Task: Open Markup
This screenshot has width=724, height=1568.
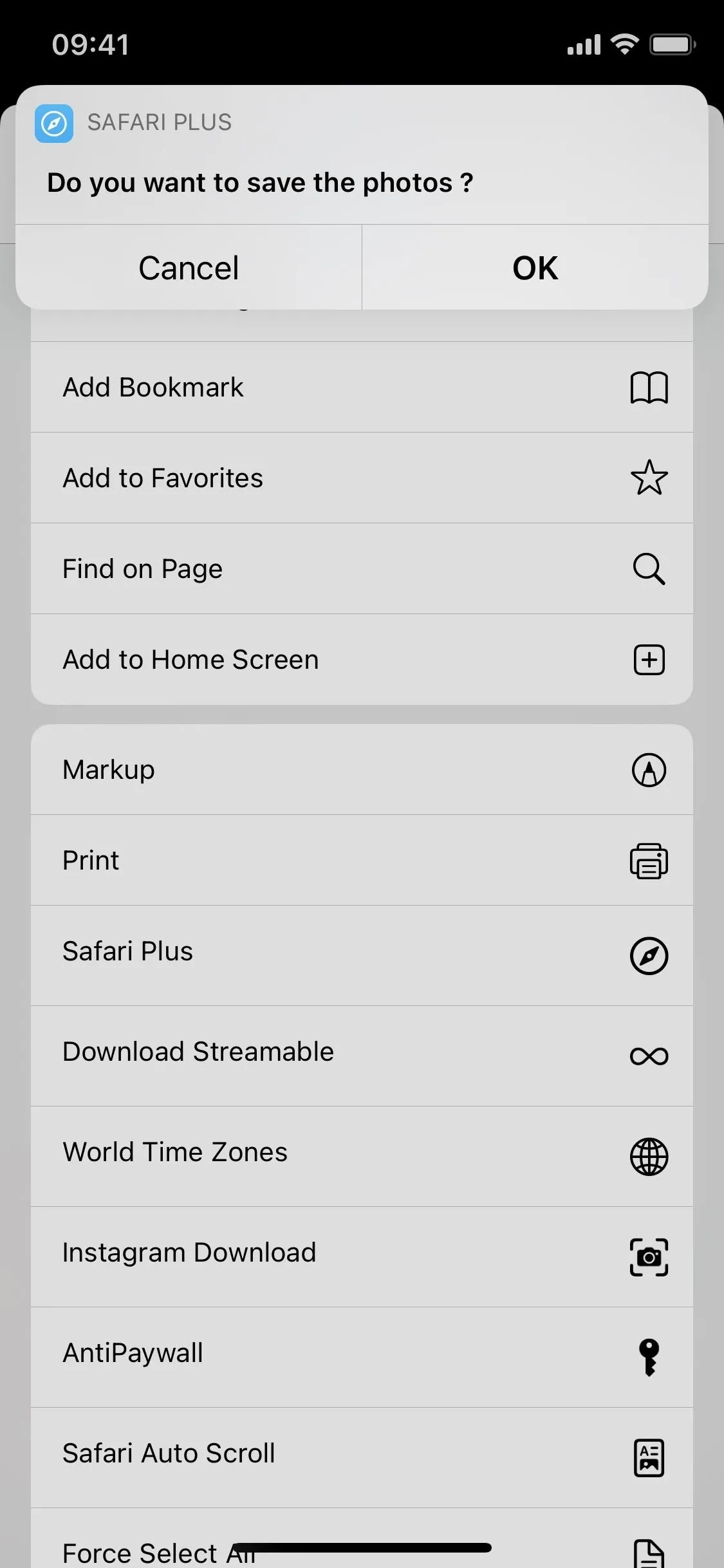Action: pyautogui.click(x=362, y=769)
